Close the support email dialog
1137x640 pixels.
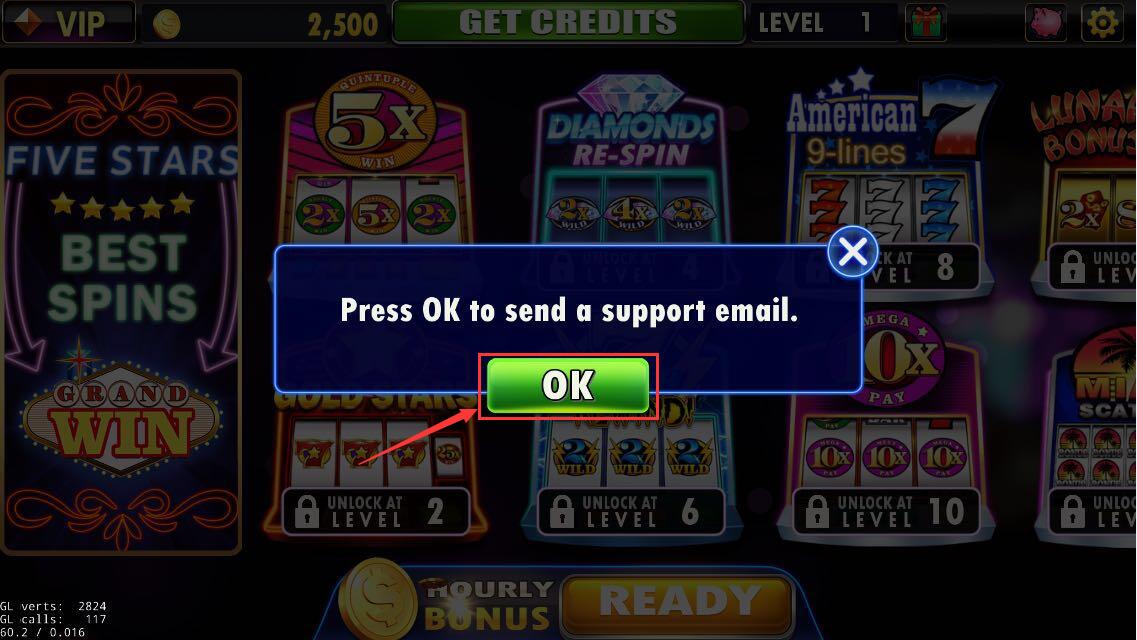852,252
